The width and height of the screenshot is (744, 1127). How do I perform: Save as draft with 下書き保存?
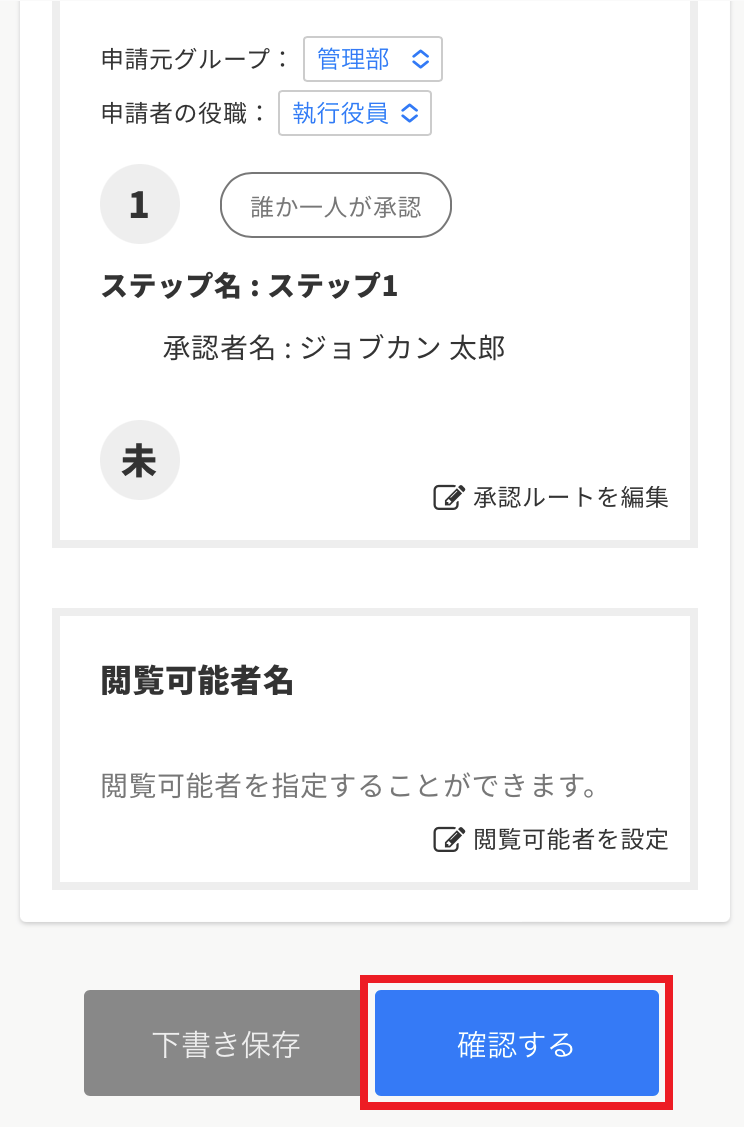pos(226,1044)
